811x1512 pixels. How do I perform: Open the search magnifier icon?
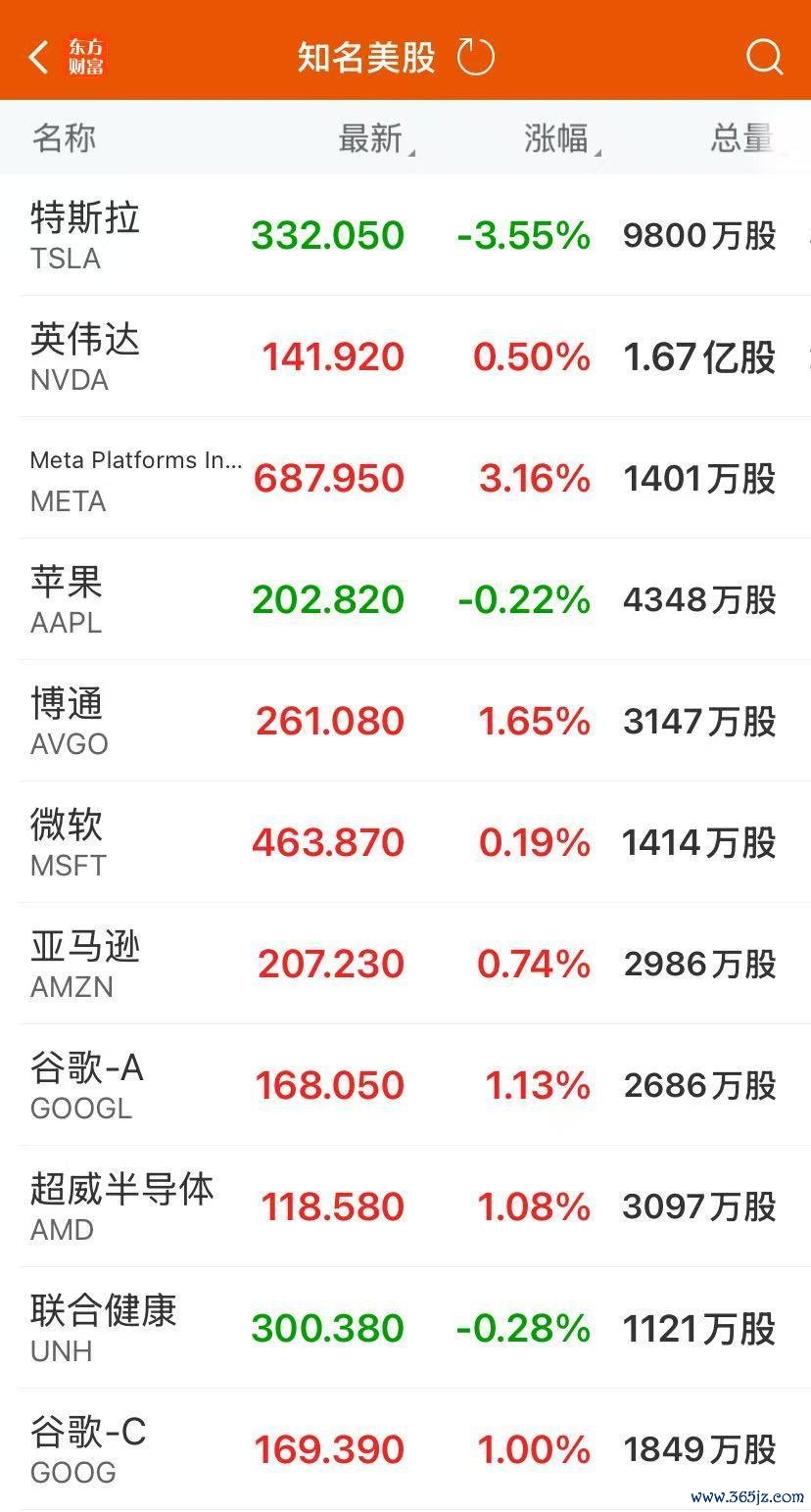click(764, 57)
